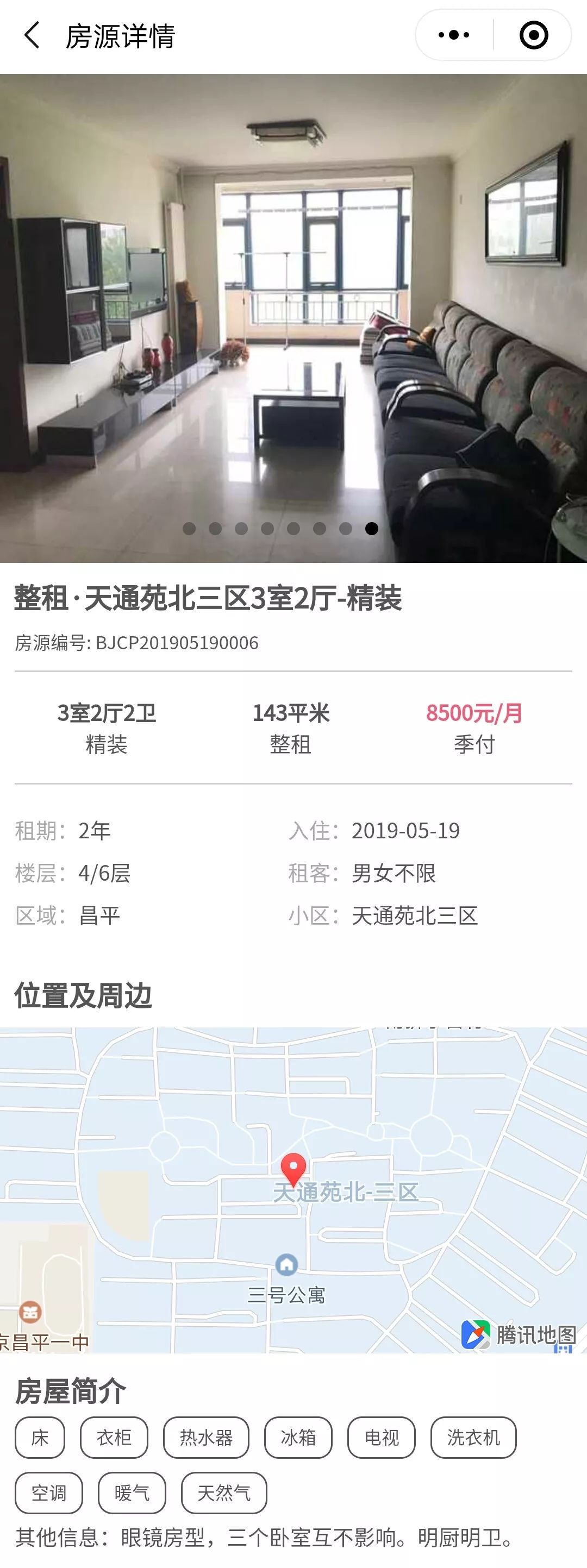Click the circle button to exit mini-program
Image resolution: width=587 pixels, height=1568 pixels.
(x=535, y=35)
